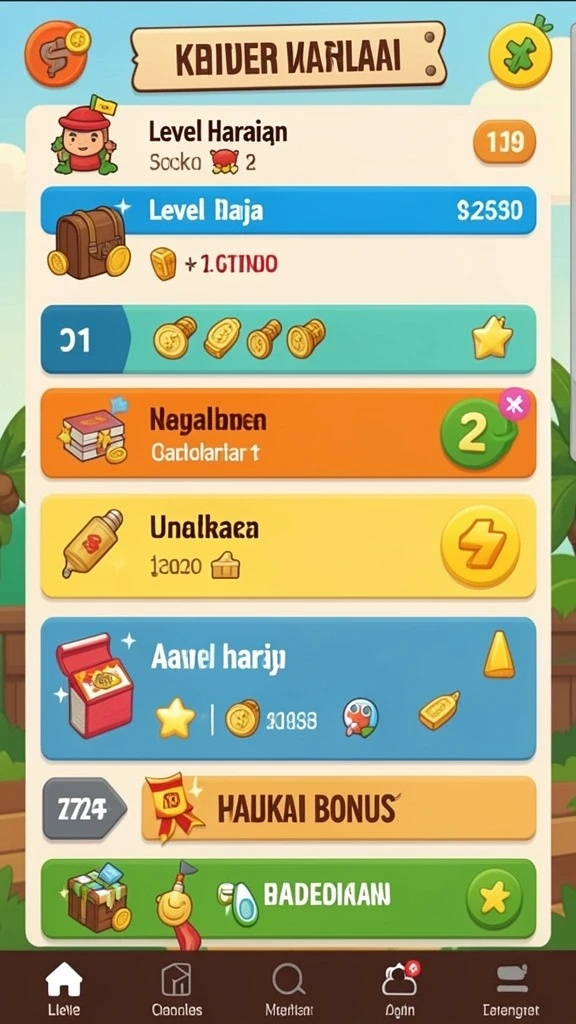Image resolution: width=576 pixels, height=1024 pixels.
Task: Open the Ogtin tab with notification badge
Action: [400, 989]
